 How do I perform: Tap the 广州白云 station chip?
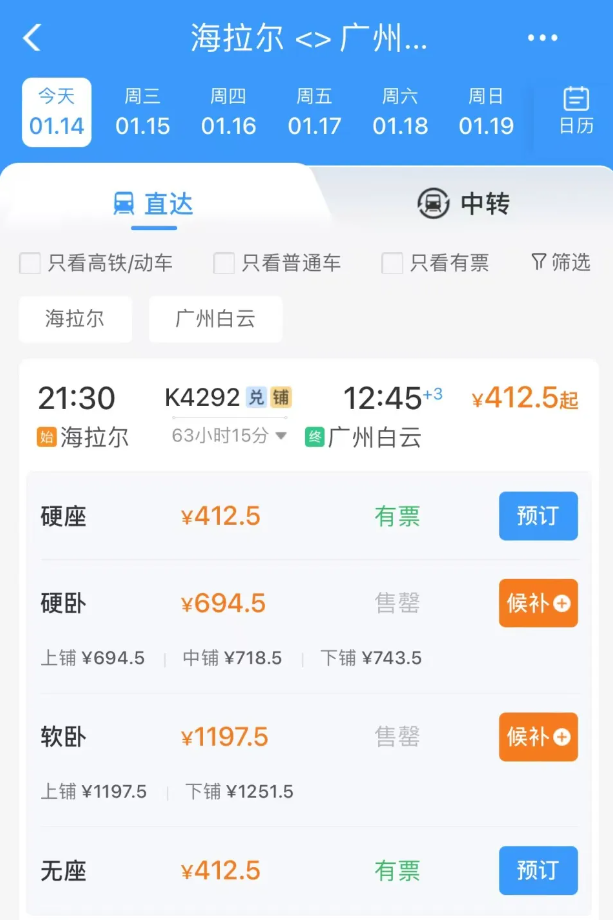pyautogui.click(x=215, y=319)
